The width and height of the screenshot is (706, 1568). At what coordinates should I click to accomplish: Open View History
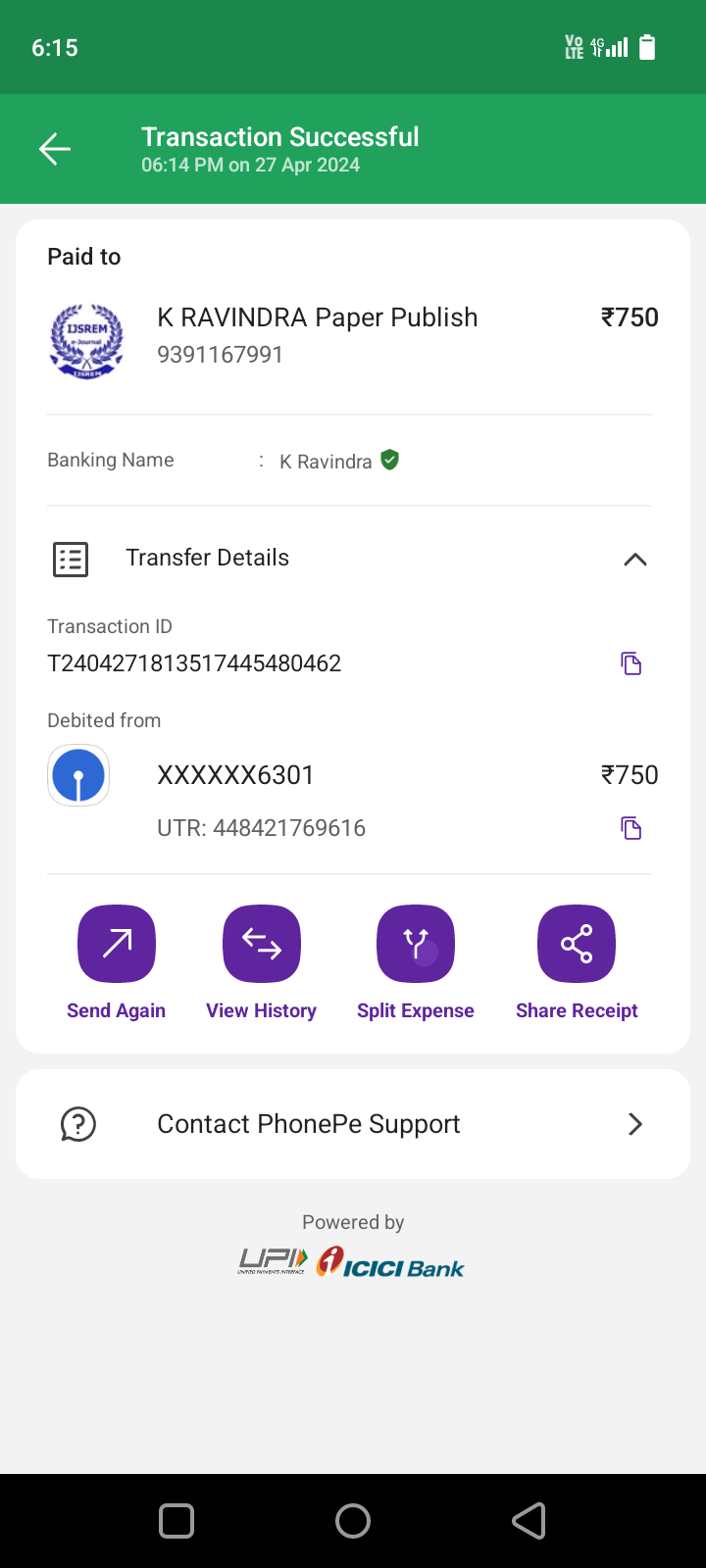[x=262, y=944]
